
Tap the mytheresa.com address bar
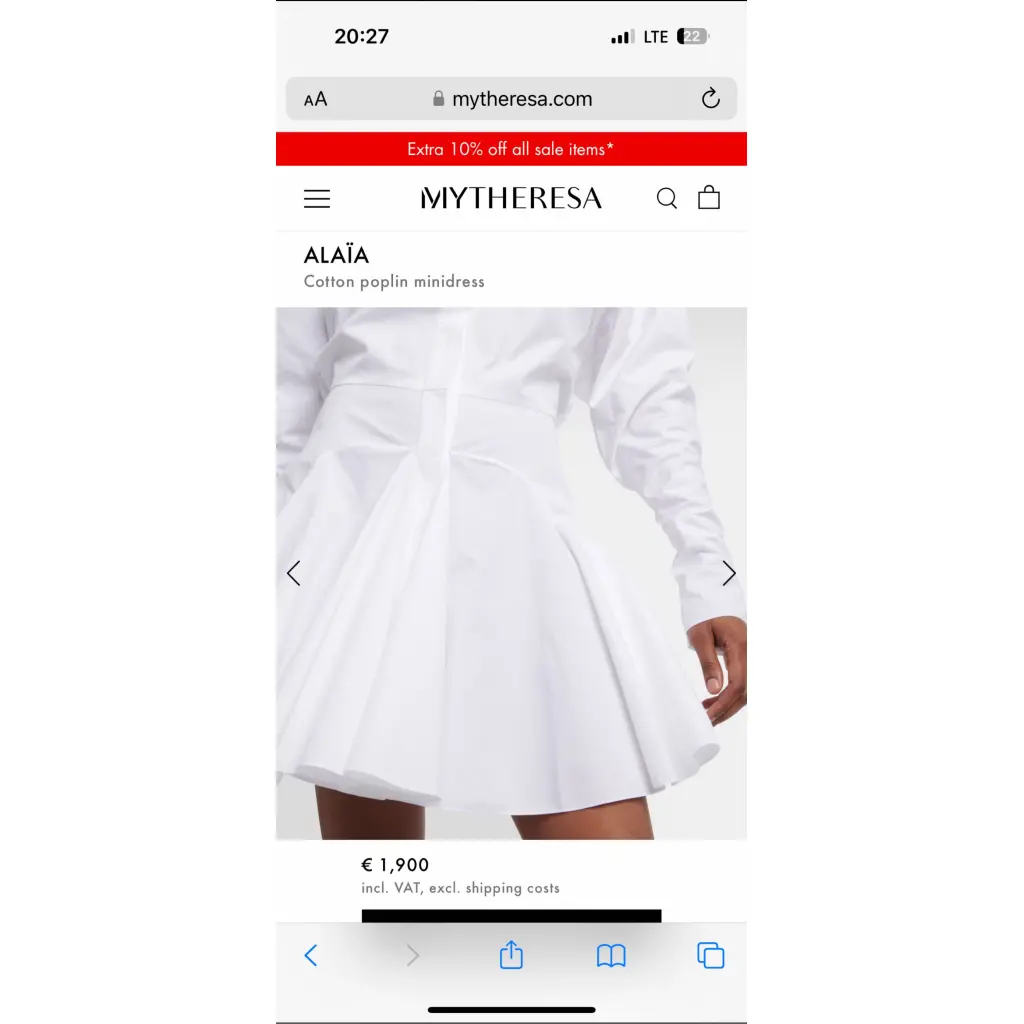(512, 99)
